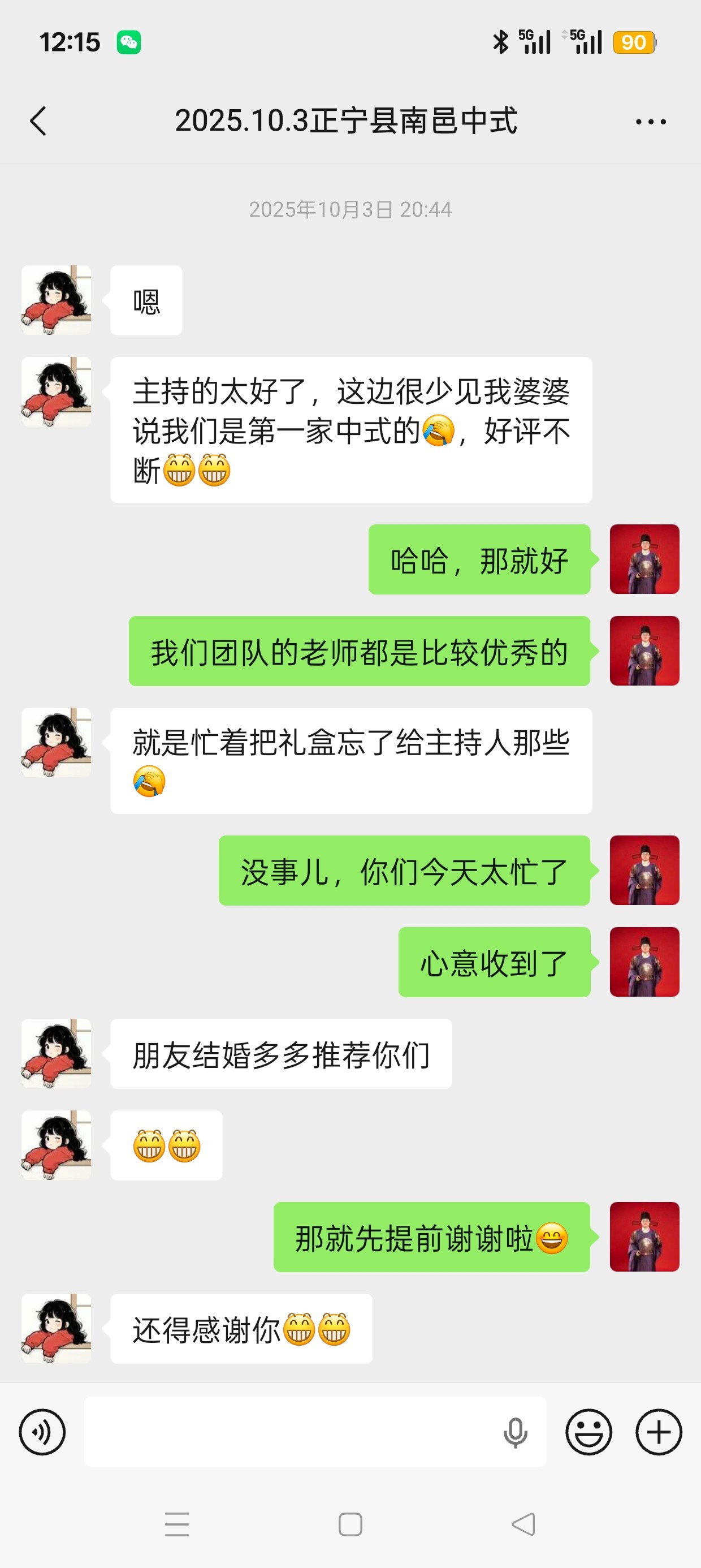The width and height of the screenshot is (701, 1568).
Task: Open the contact avatar beside 朋友结婚多多推荐你们
Action: coord(56,1053)
